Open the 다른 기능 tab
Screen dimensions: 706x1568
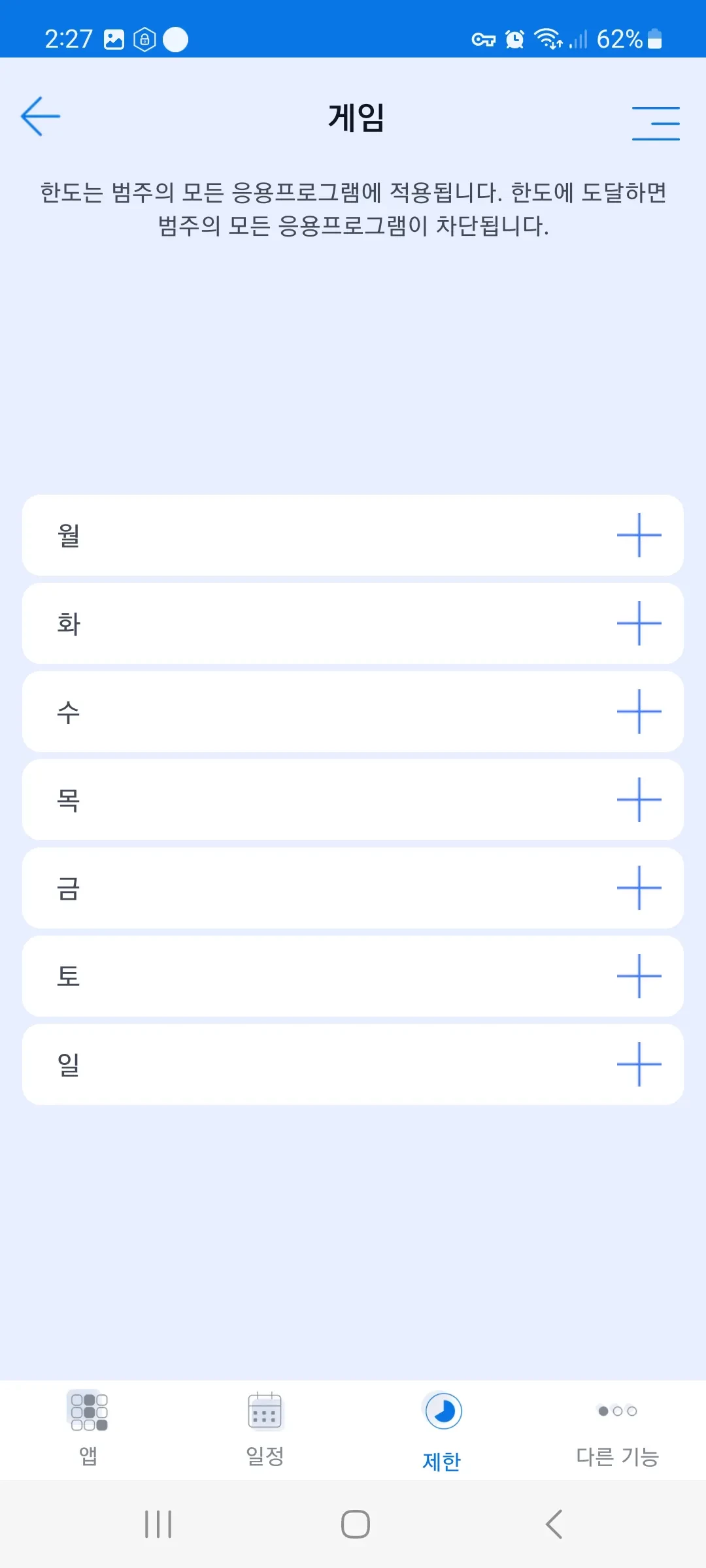pos(617,1429)
